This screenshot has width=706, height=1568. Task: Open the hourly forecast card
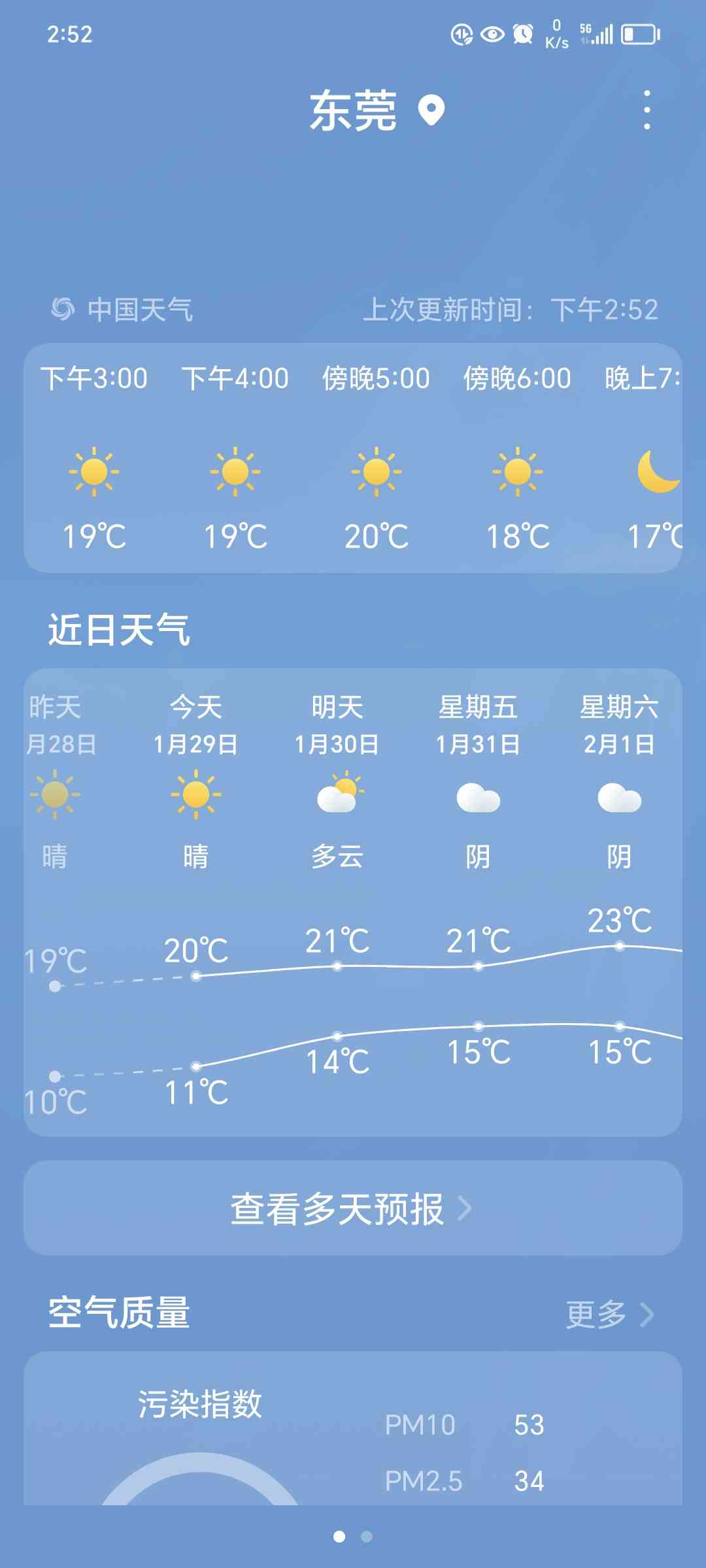[353, 458]
